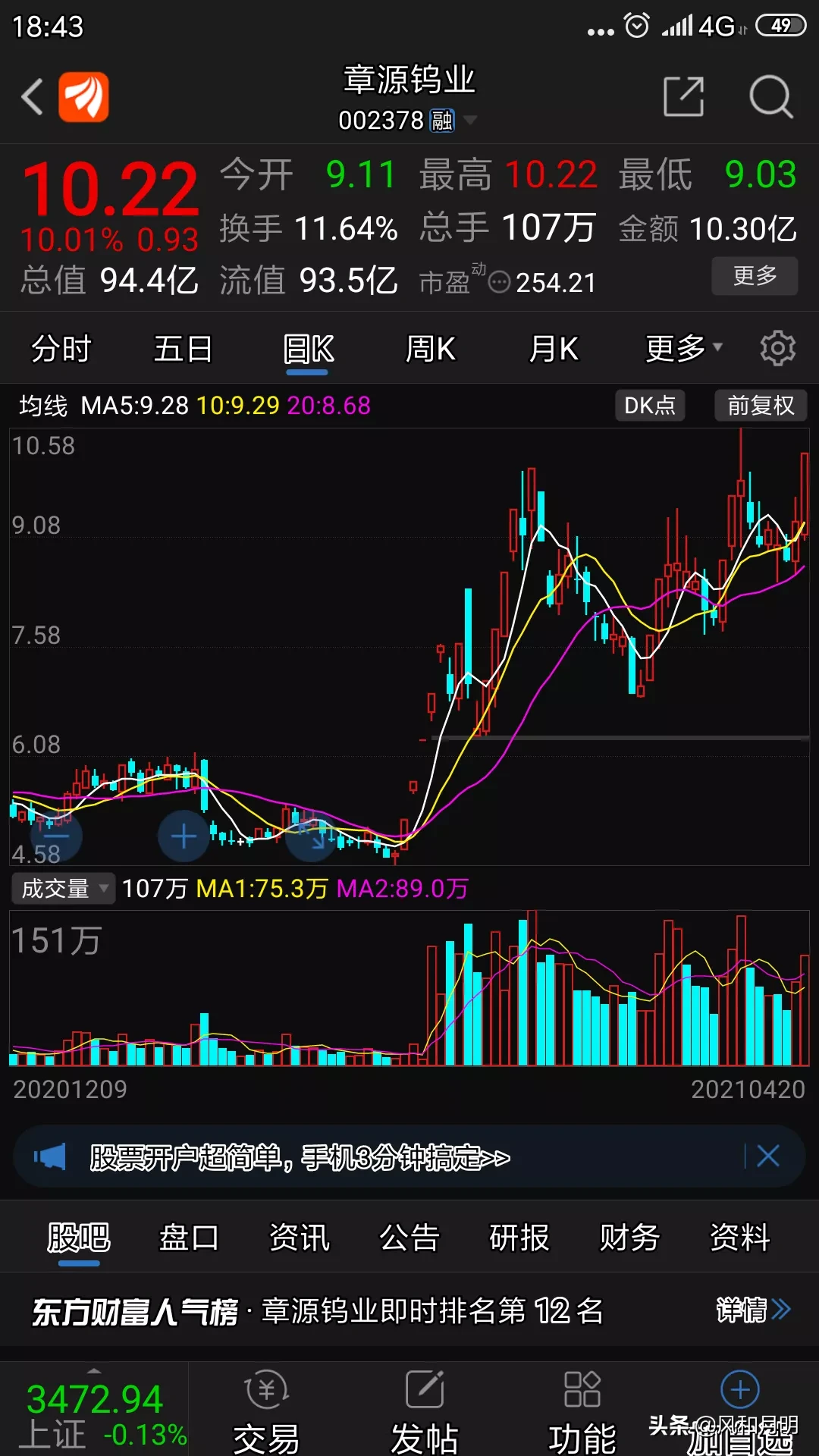Open the search magnifier
The width and height of the screenshot is (819, 1456).
pyautogui.click(x=770, y=96)
